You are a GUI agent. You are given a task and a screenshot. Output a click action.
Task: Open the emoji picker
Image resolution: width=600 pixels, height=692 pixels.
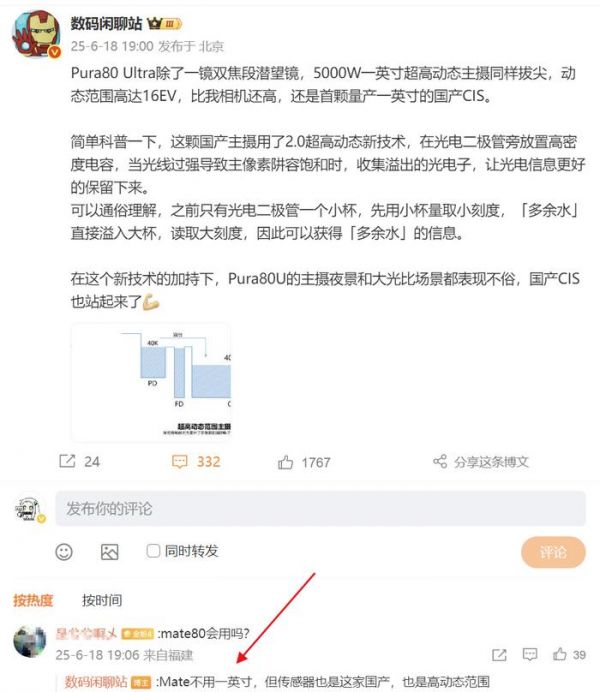point(64,551)
